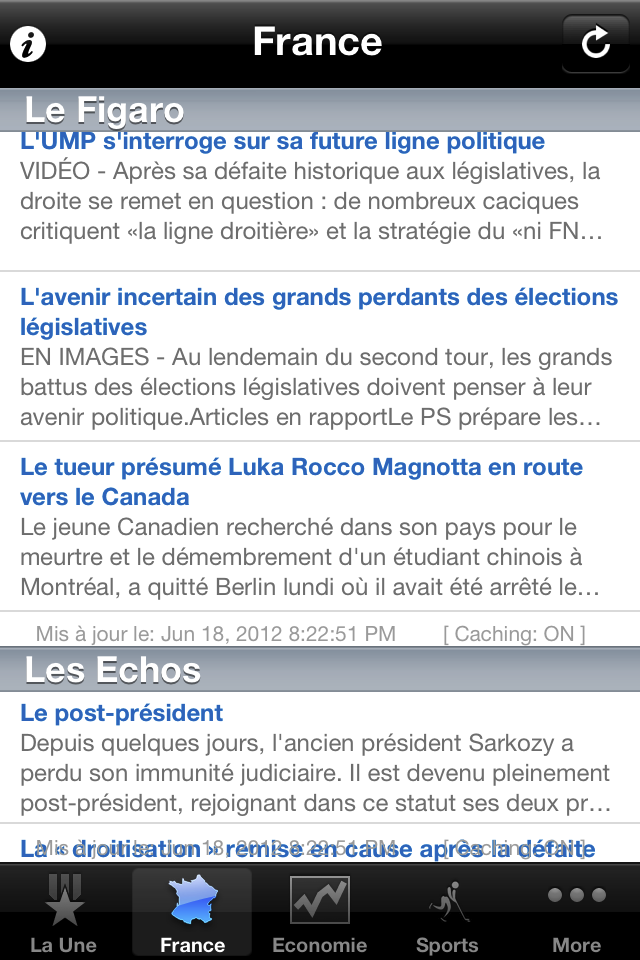
Task: Read Le post-président article
Action: click(x=122, y=713)
